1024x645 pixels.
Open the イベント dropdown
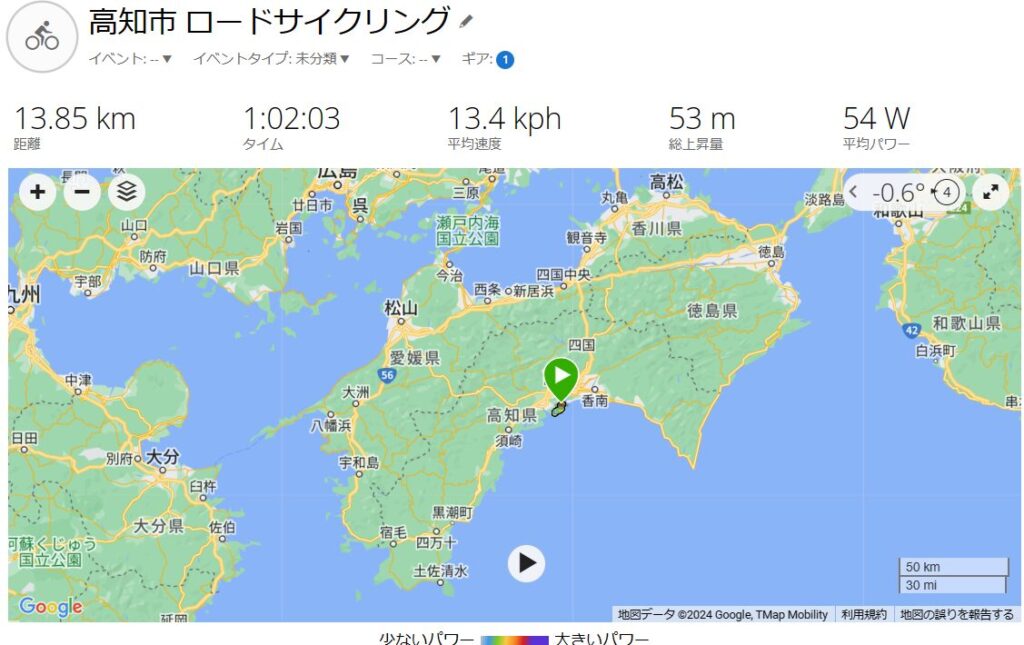click(131, 59)
